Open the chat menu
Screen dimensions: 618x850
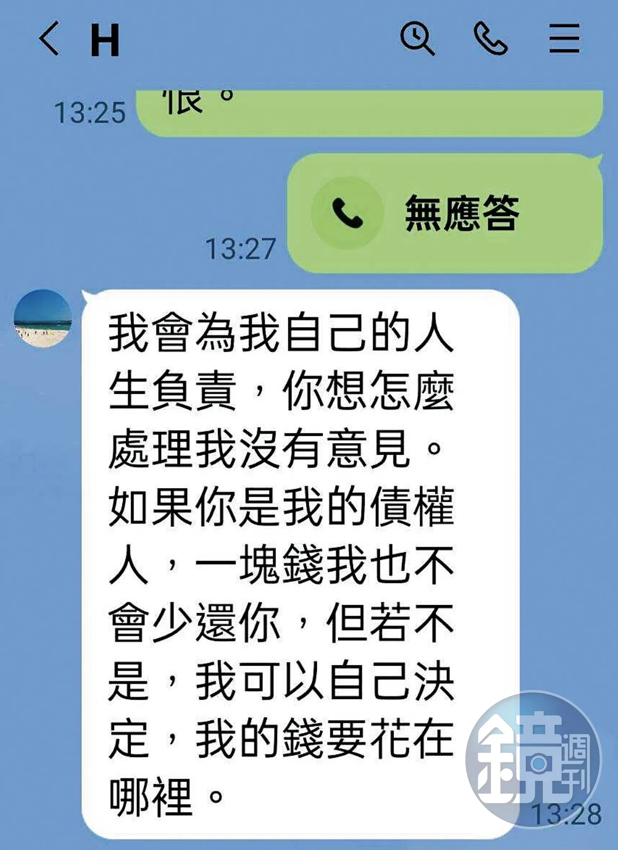click(564, 39)
